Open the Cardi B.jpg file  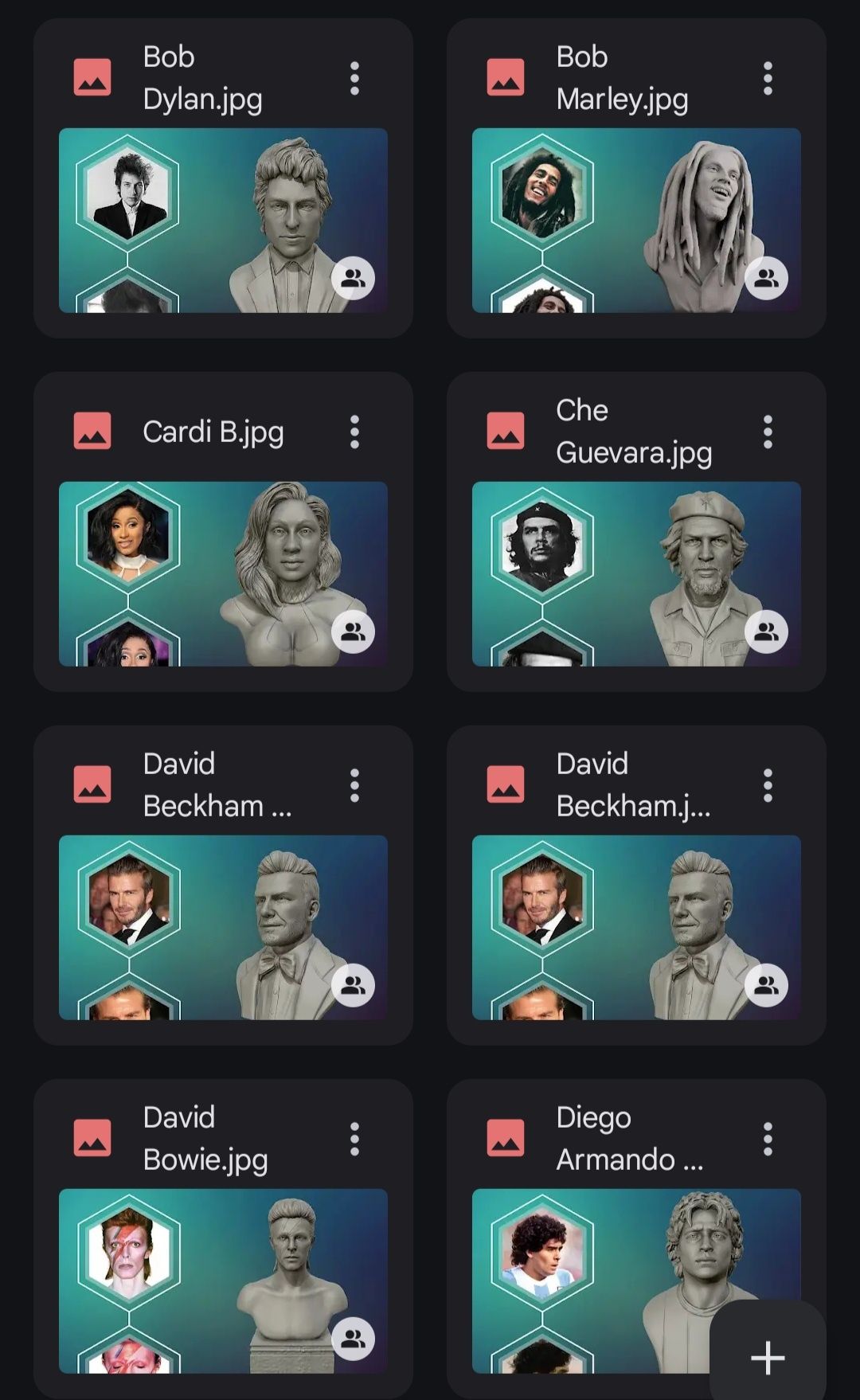click(223, 573)
